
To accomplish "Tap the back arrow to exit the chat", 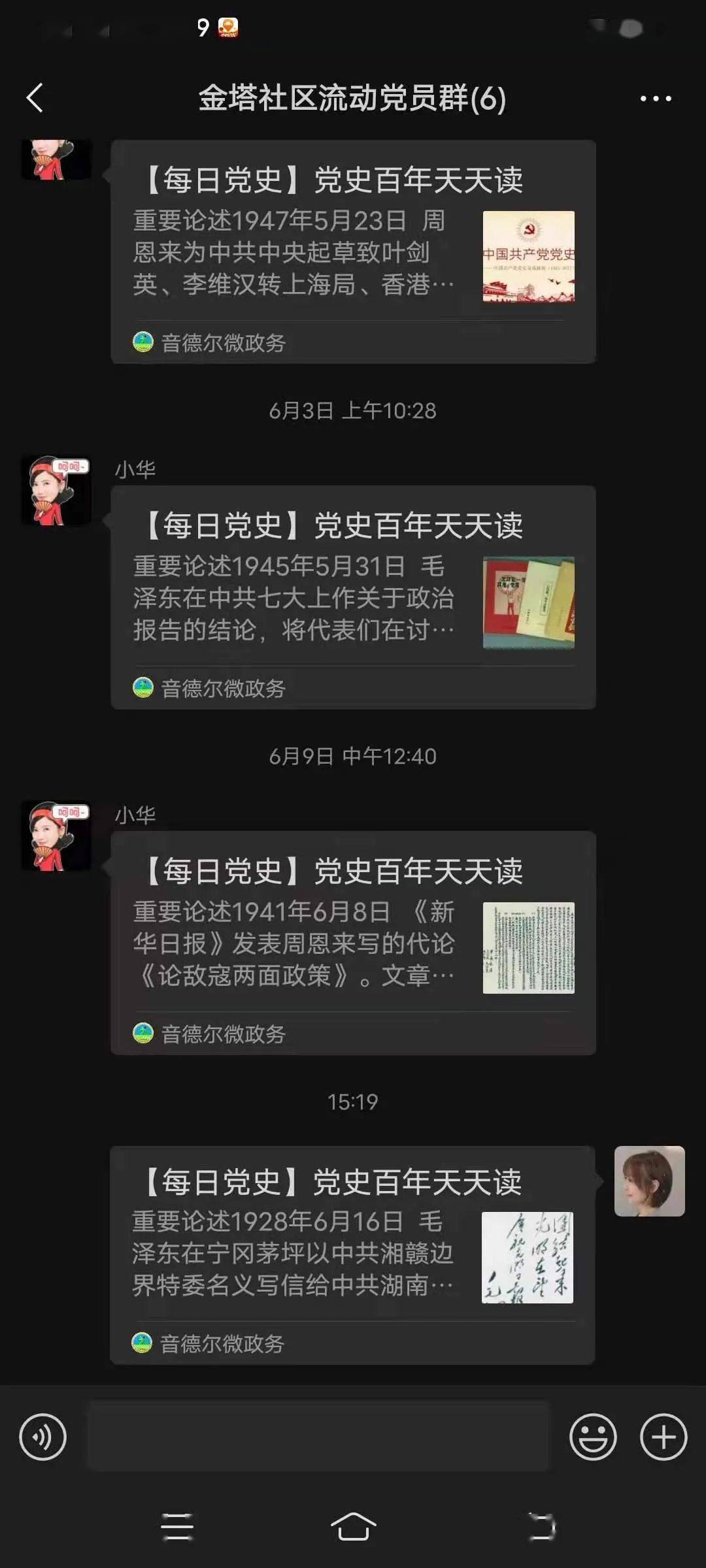I will click(x=36, y=98).
